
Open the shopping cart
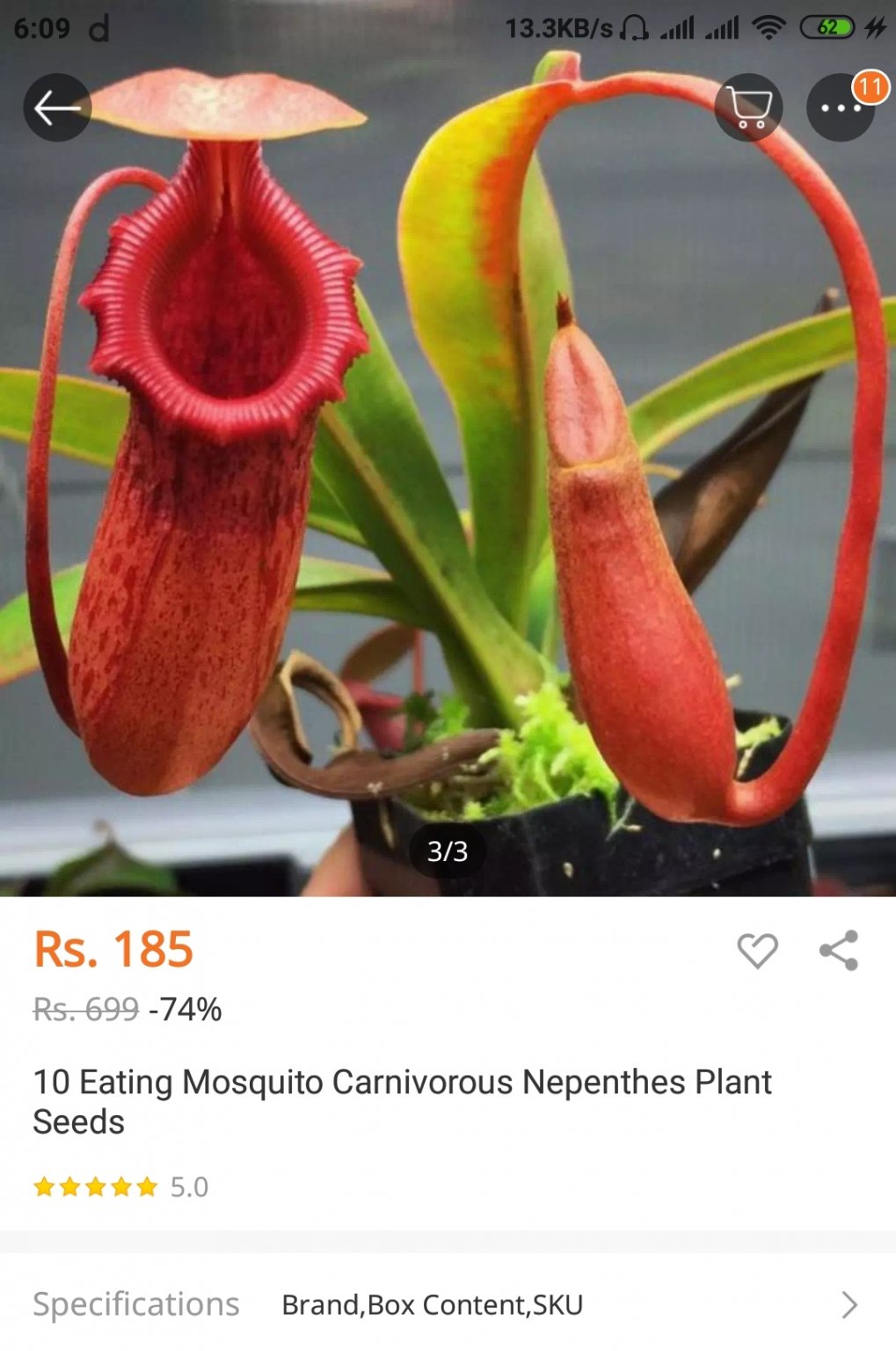point(748,108)
